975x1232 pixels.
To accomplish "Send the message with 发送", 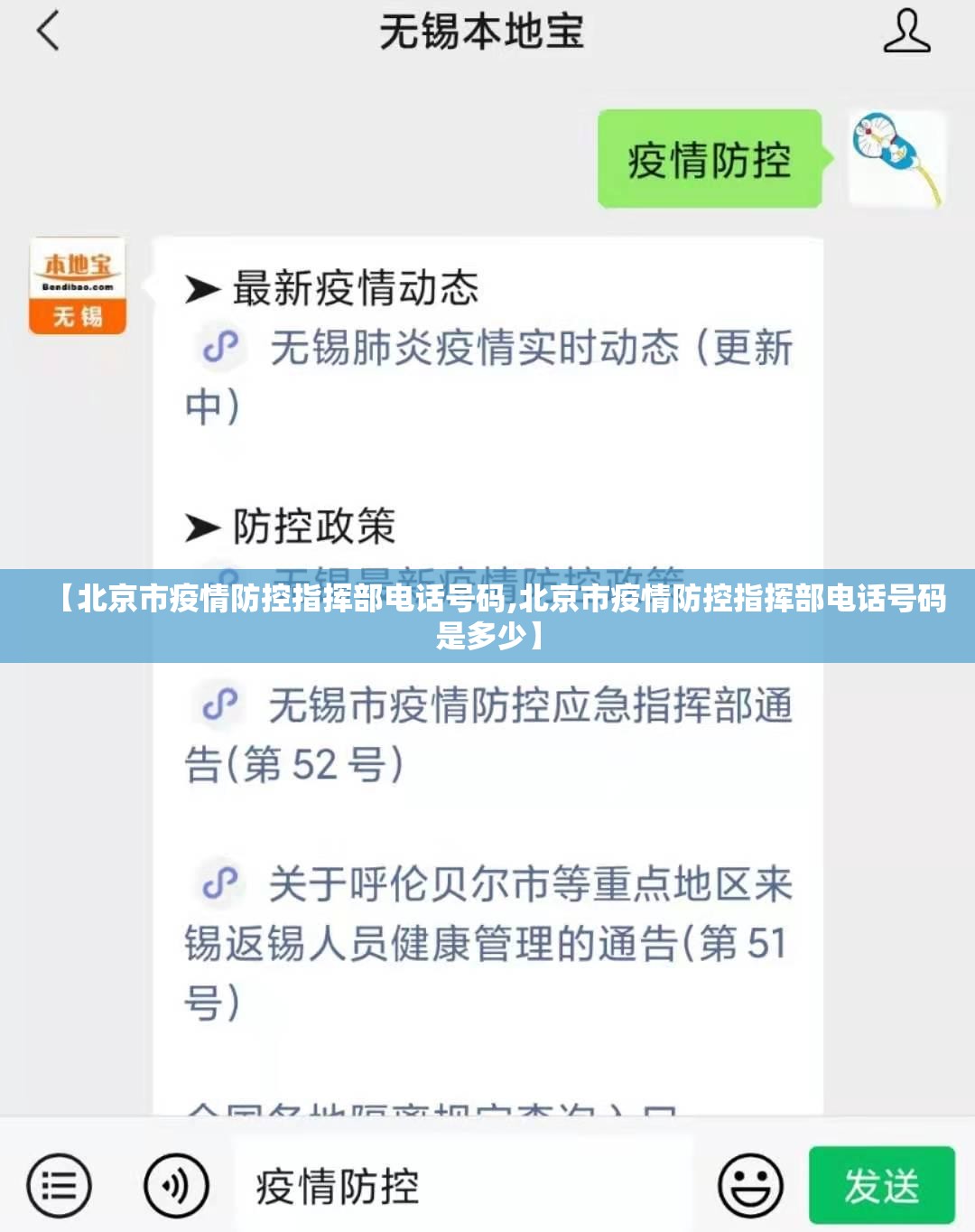I will point(881,1185).
